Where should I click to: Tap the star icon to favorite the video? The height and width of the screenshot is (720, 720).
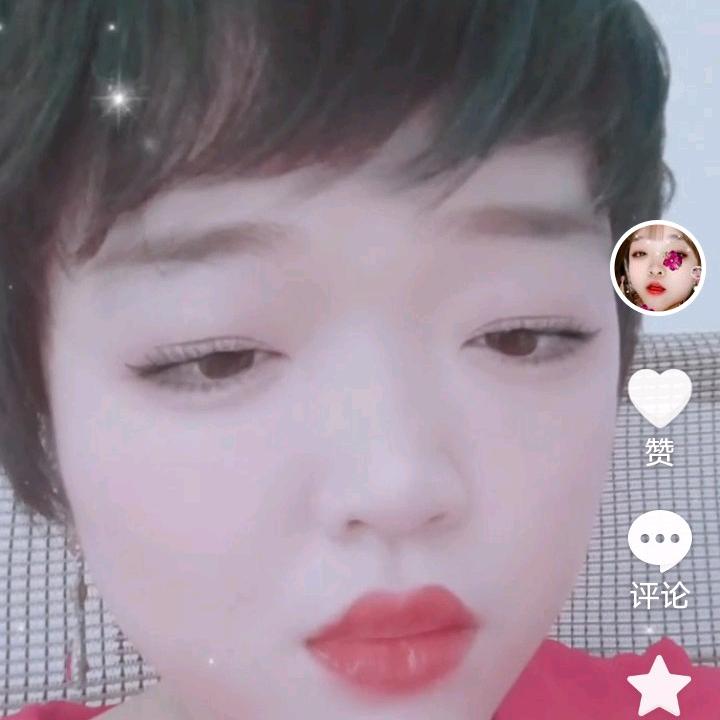click(659, 687)
